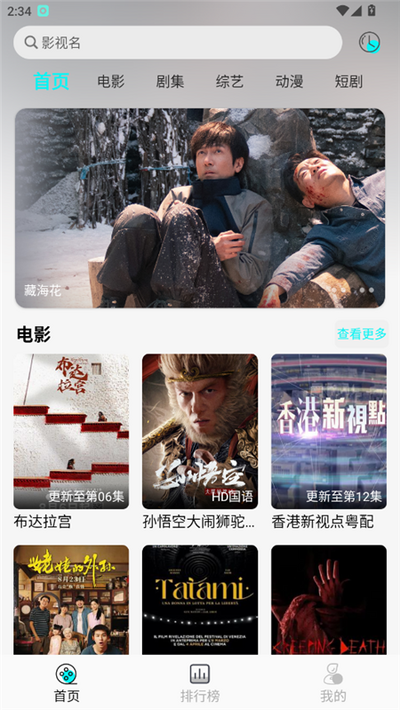Open the 香港新视点粤配 card
Screen dimensions: 400x710
point(329,442)
